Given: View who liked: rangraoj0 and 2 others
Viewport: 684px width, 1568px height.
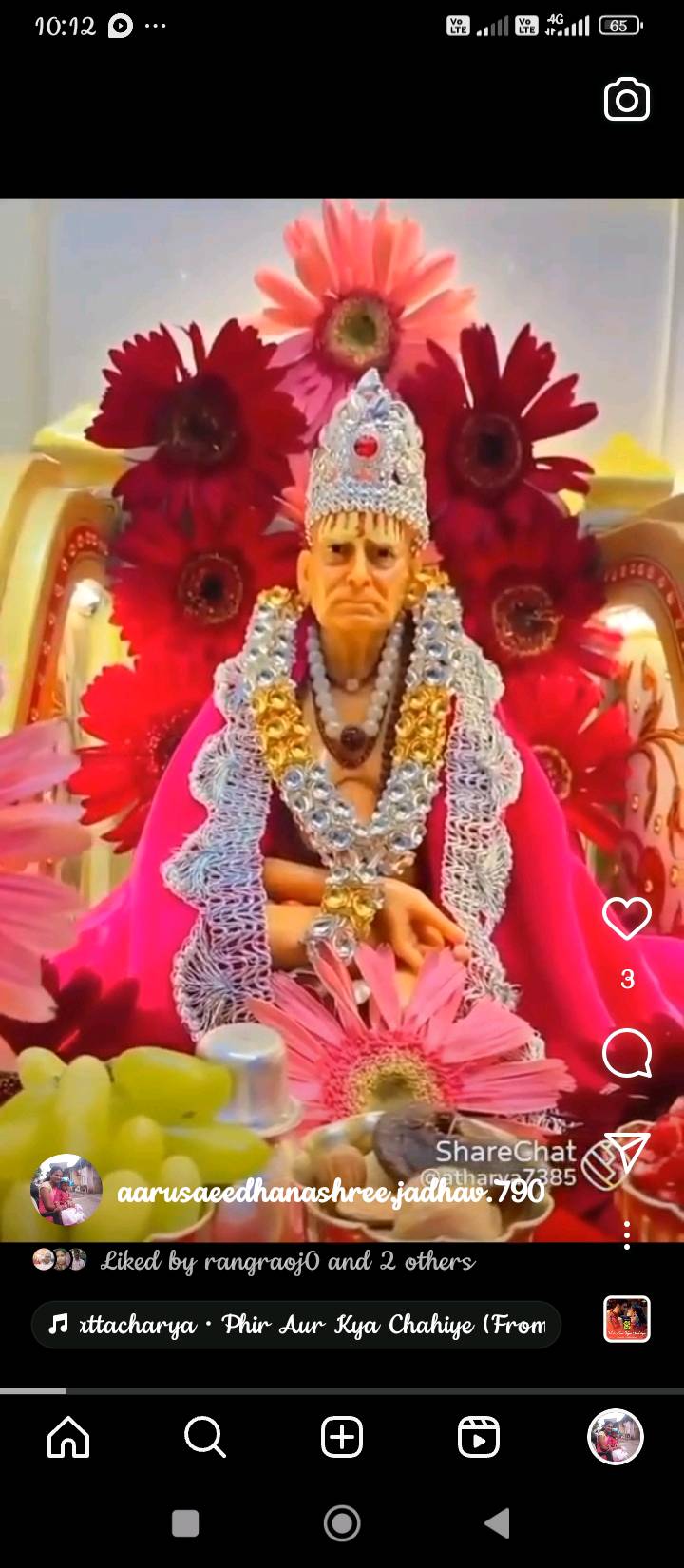Looking at the screenshot, I should (x=287, y=1261).
